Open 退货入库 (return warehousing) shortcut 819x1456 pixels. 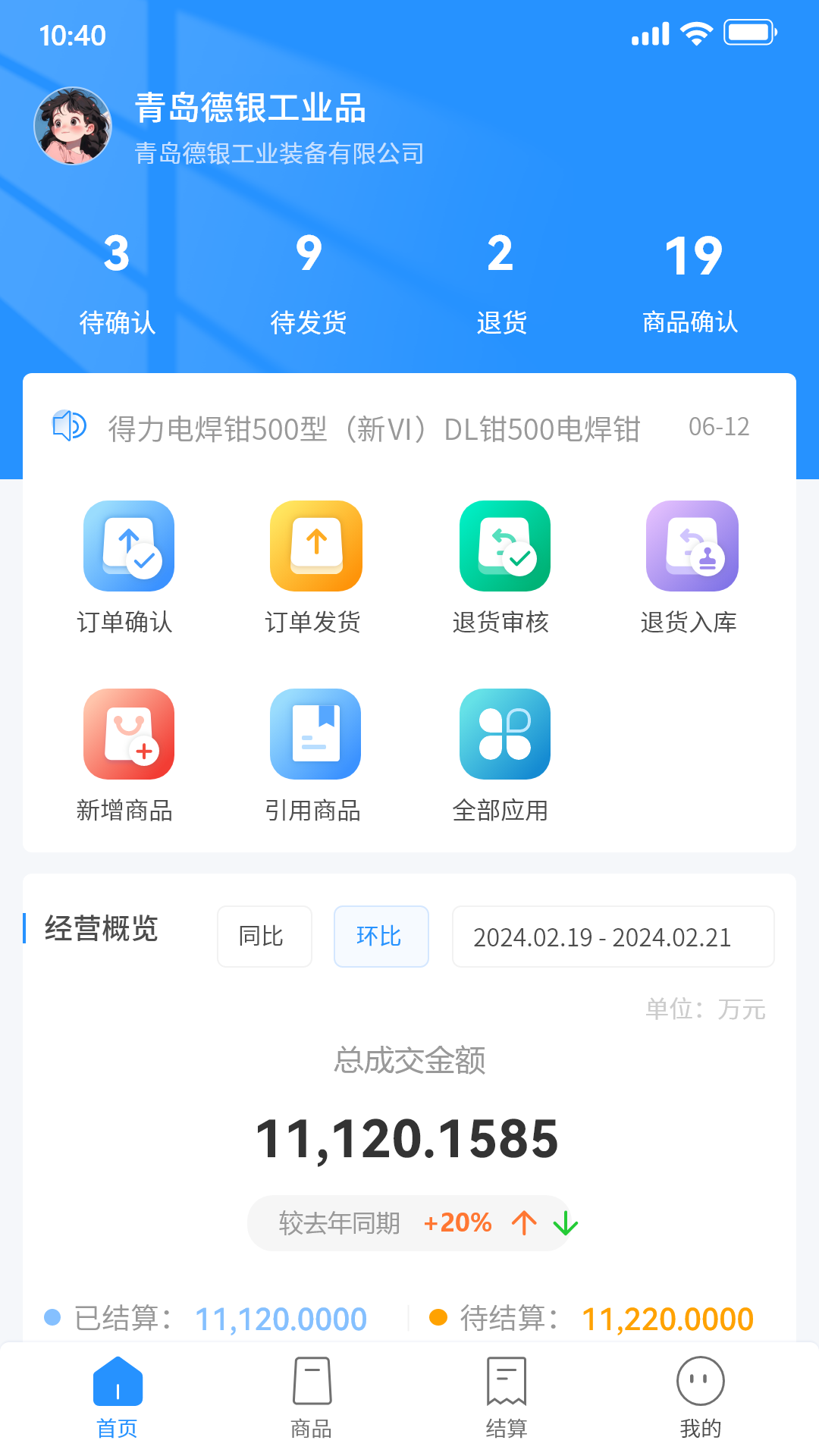691,546
